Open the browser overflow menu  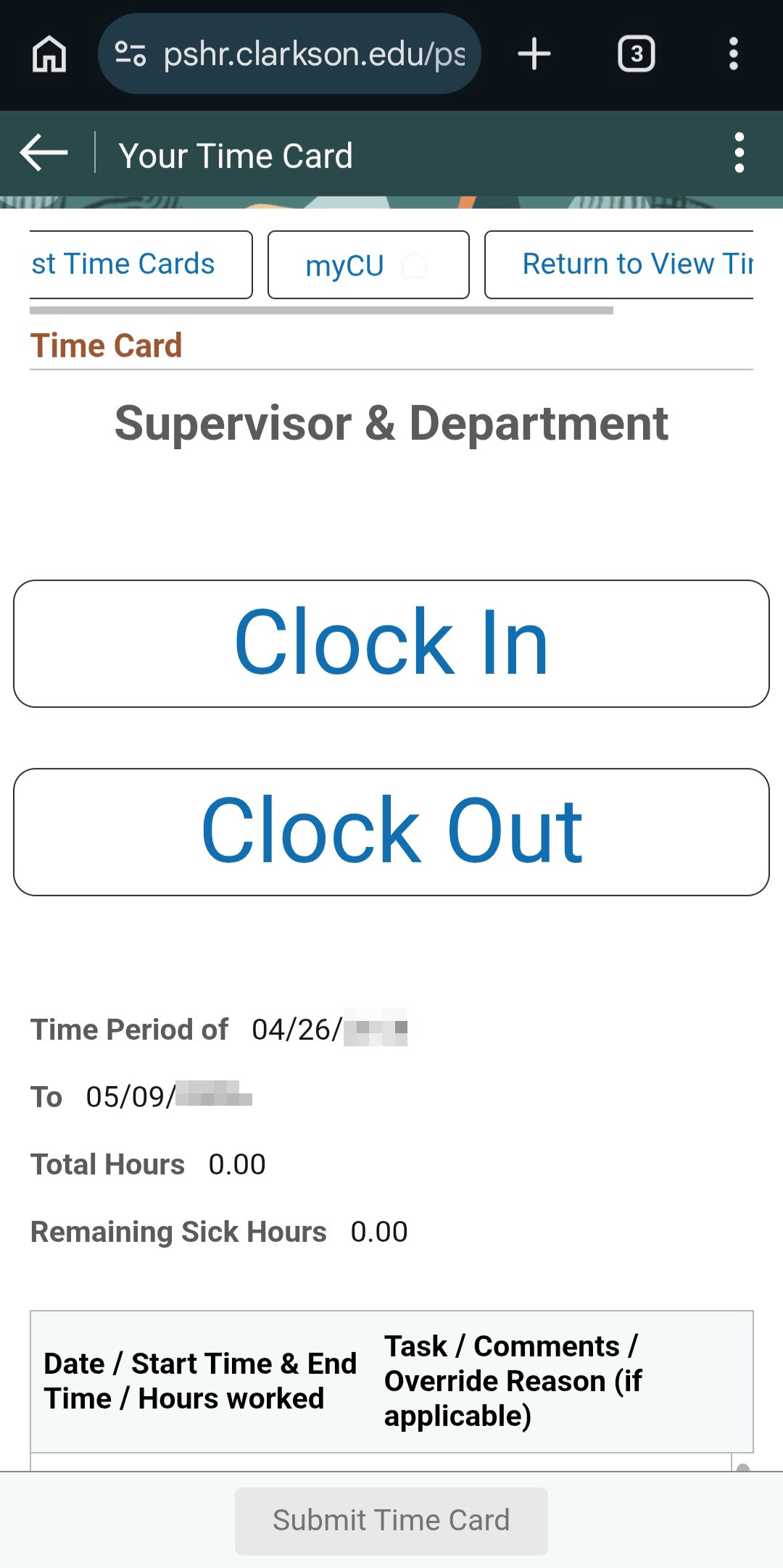[x=734, y=54]
